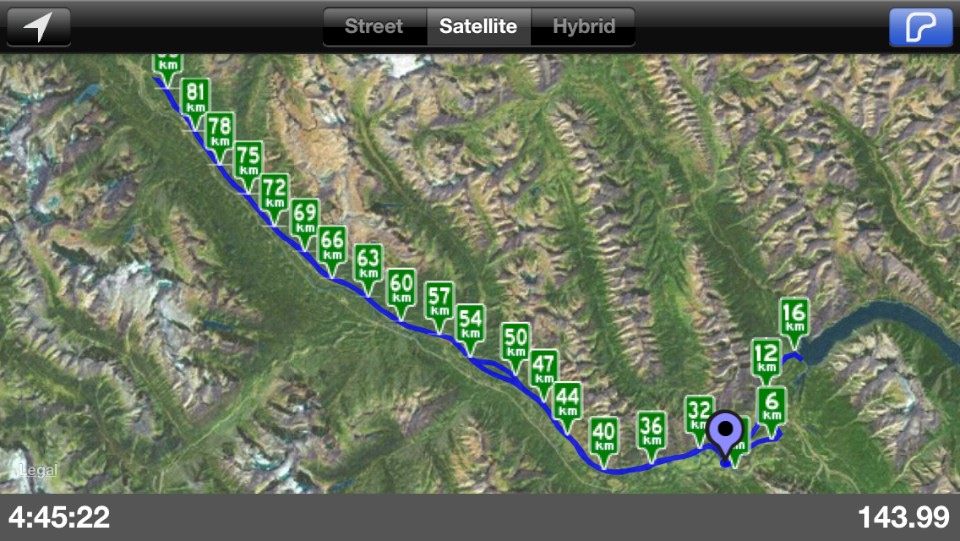Center map on current location
960x541 pixels.
click(x=38, y=27)
